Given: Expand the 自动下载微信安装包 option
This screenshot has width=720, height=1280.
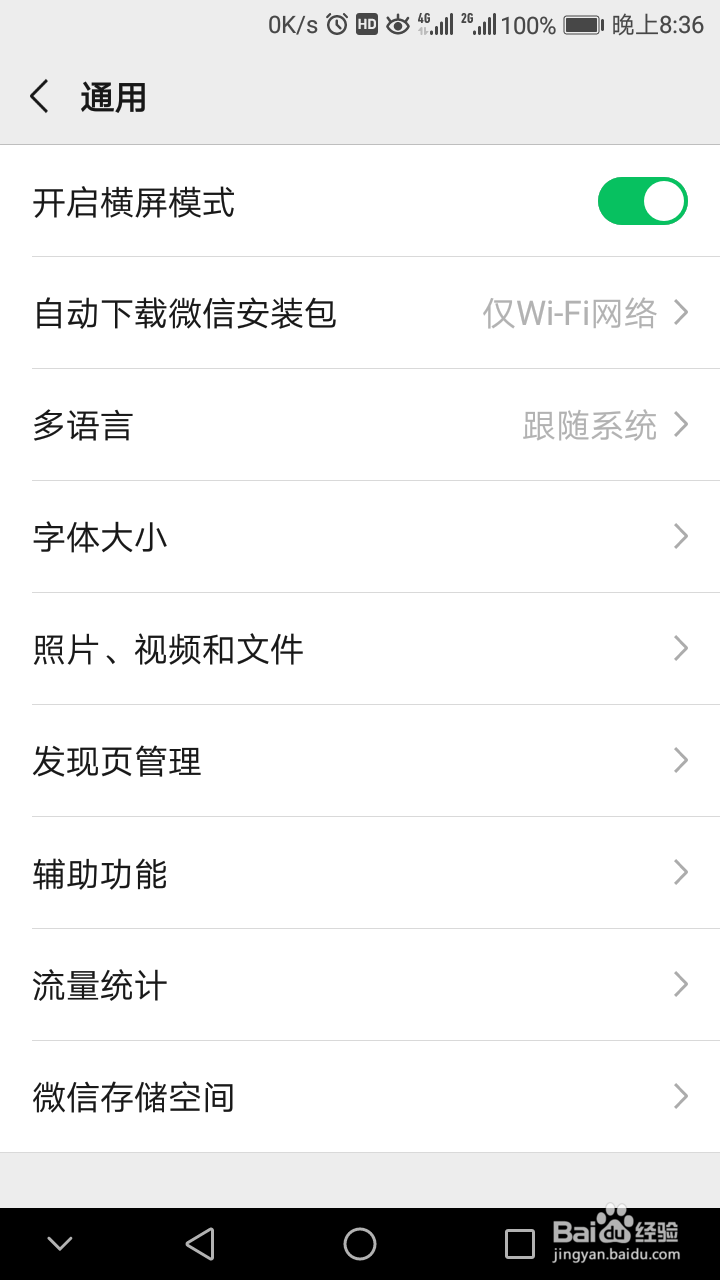Looking at the screenshot, I should 360,313.
